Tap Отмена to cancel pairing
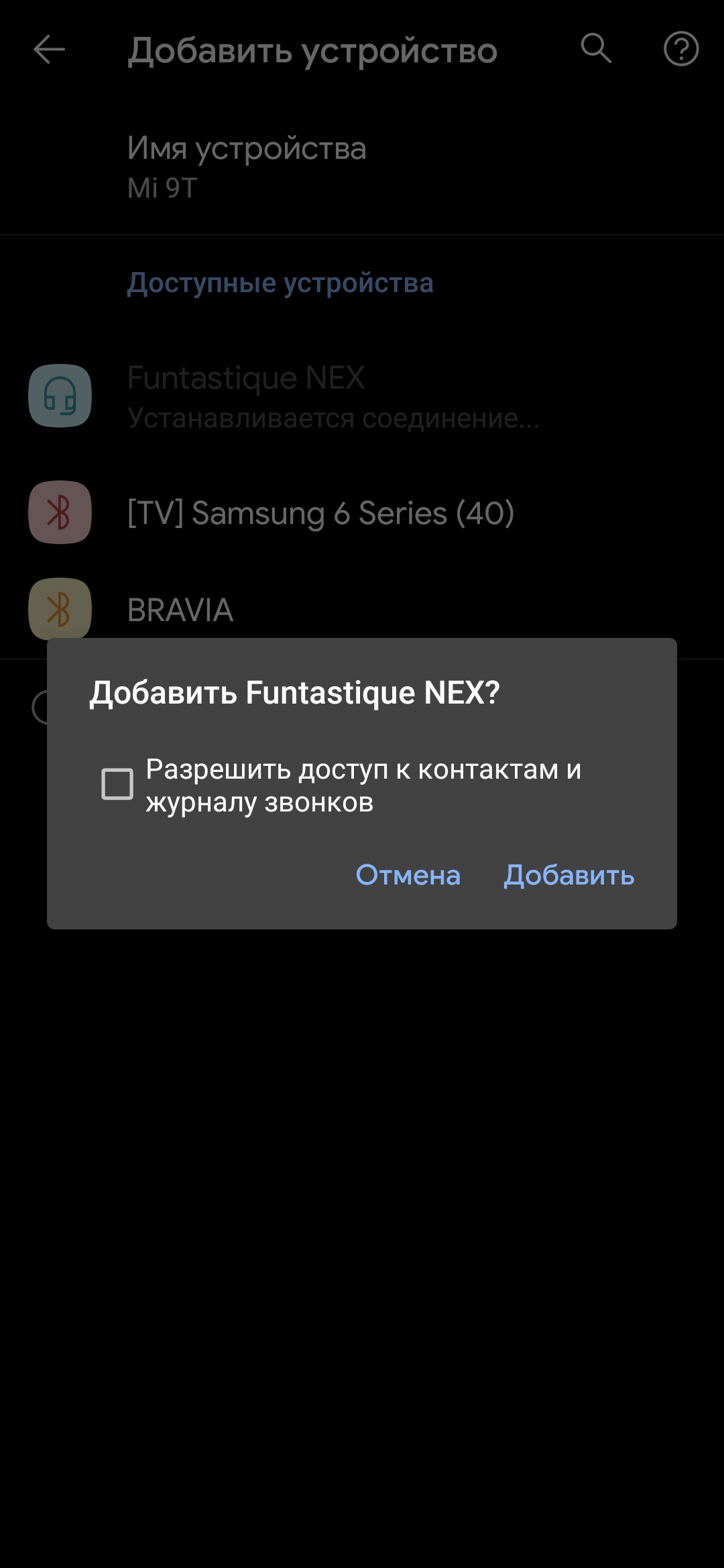 408,875
